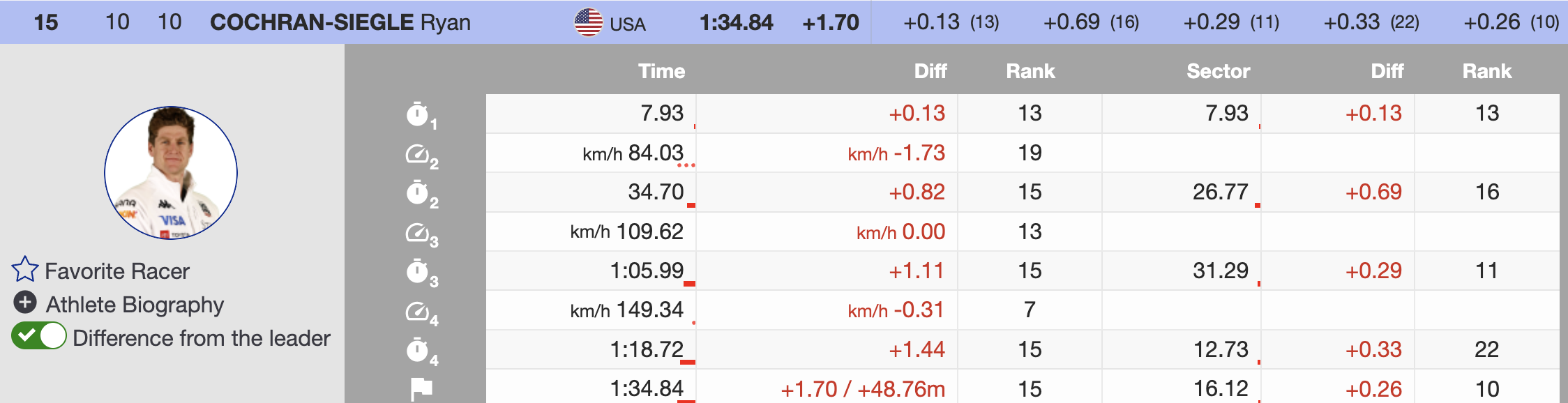Mark Ryan Cochran-Siegle as Favorite Racer
This screenshot has width=1568, height=403.
(25, 270)
